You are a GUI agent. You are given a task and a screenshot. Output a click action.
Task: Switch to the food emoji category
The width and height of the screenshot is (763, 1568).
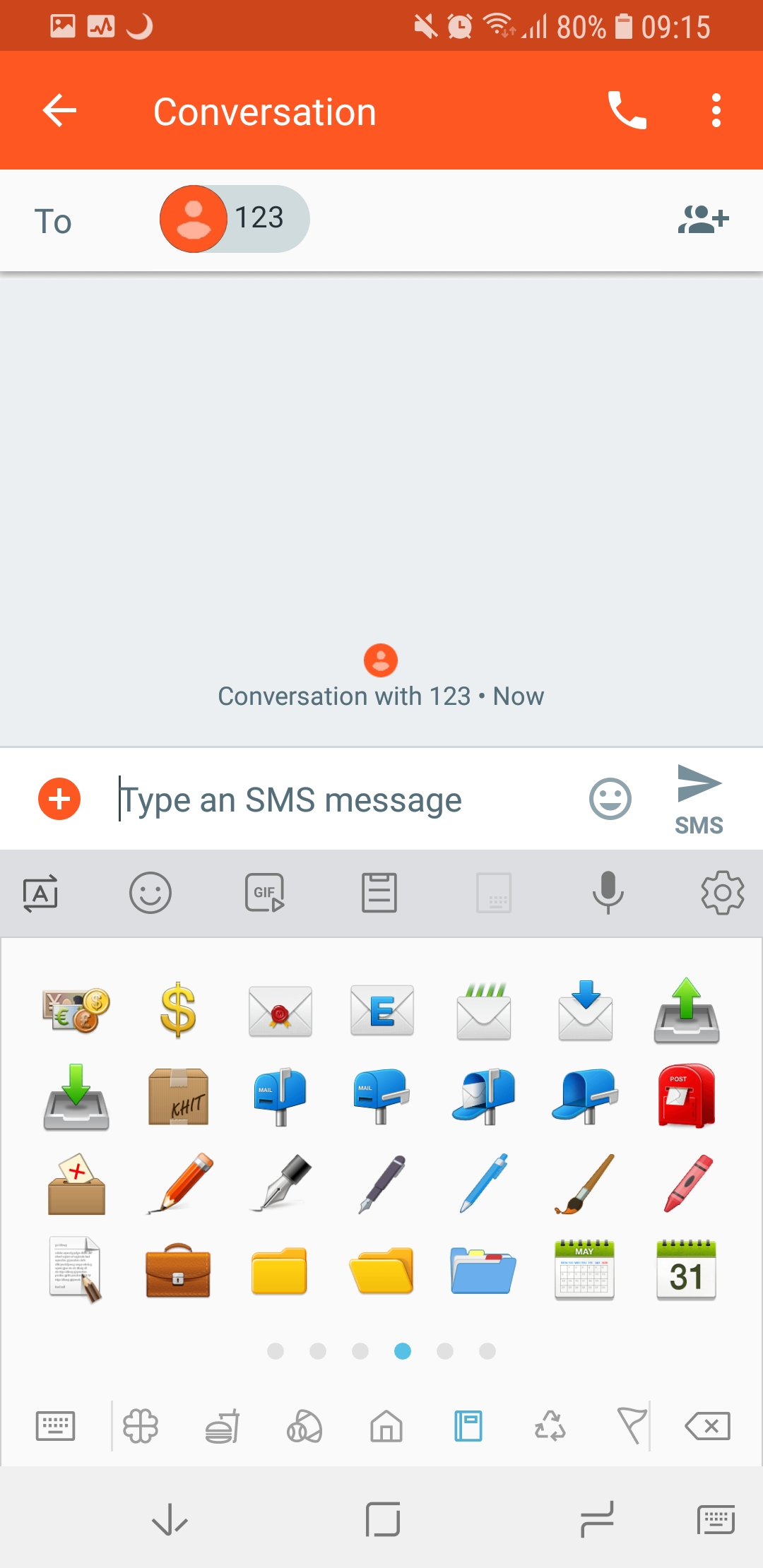tap(223, 1426)
